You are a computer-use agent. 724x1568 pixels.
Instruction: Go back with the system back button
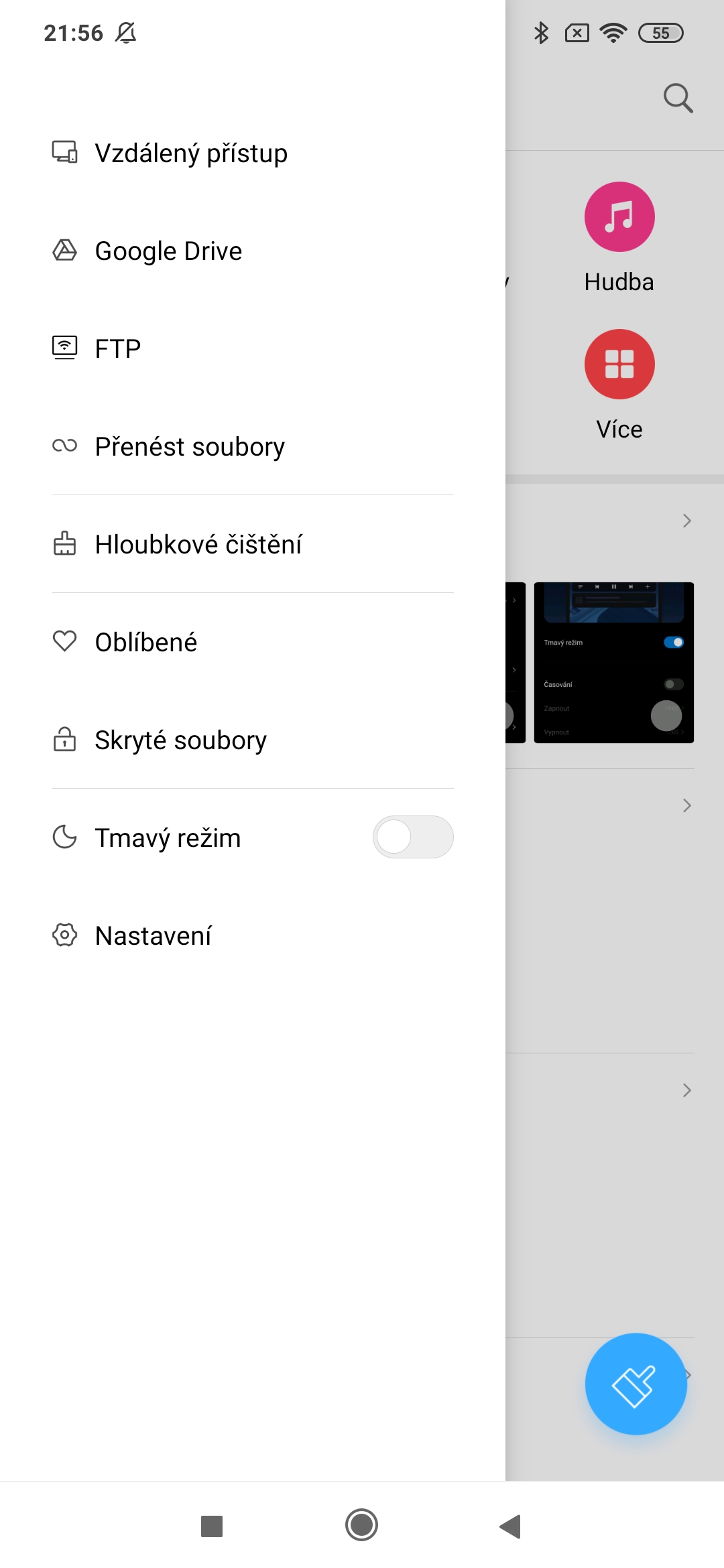click(511, 1526)
